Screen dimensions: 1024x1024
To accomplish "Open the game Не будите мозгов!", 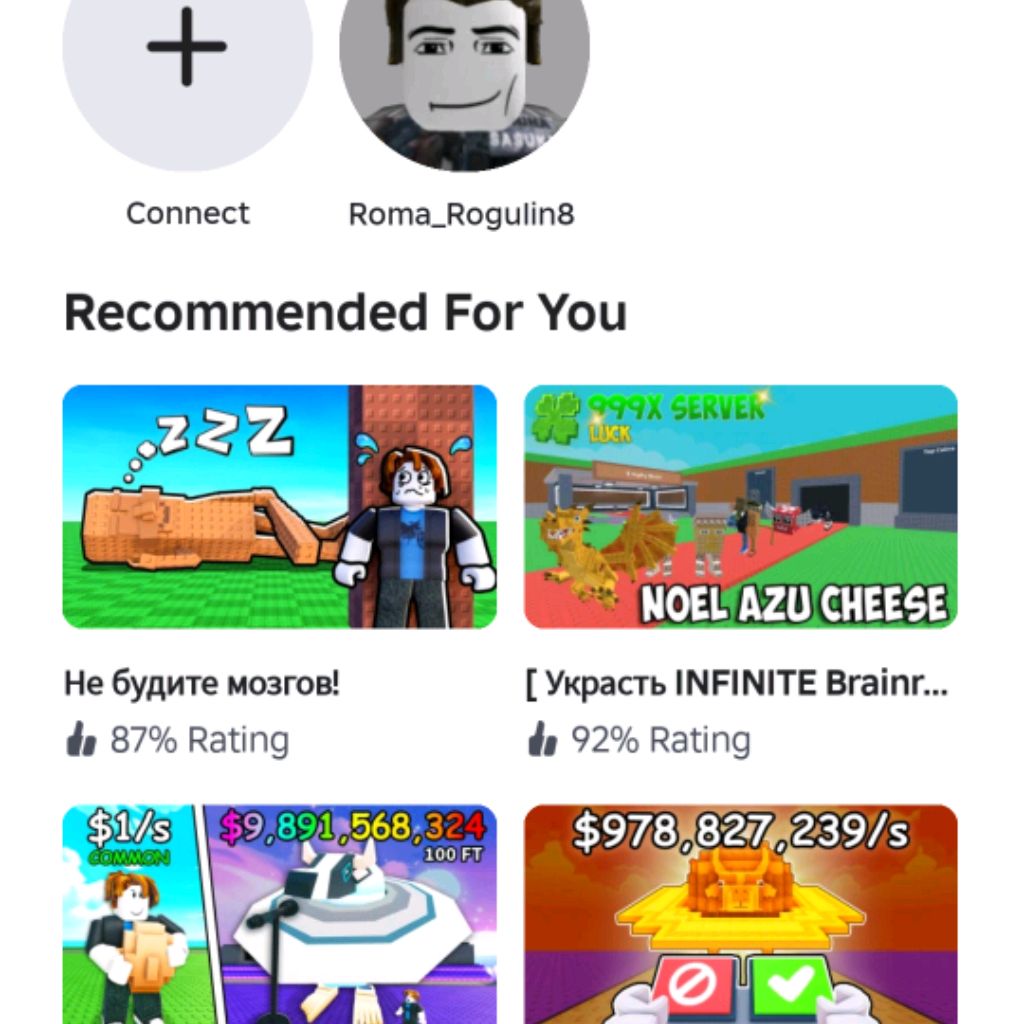I will (x=279, y=507).
